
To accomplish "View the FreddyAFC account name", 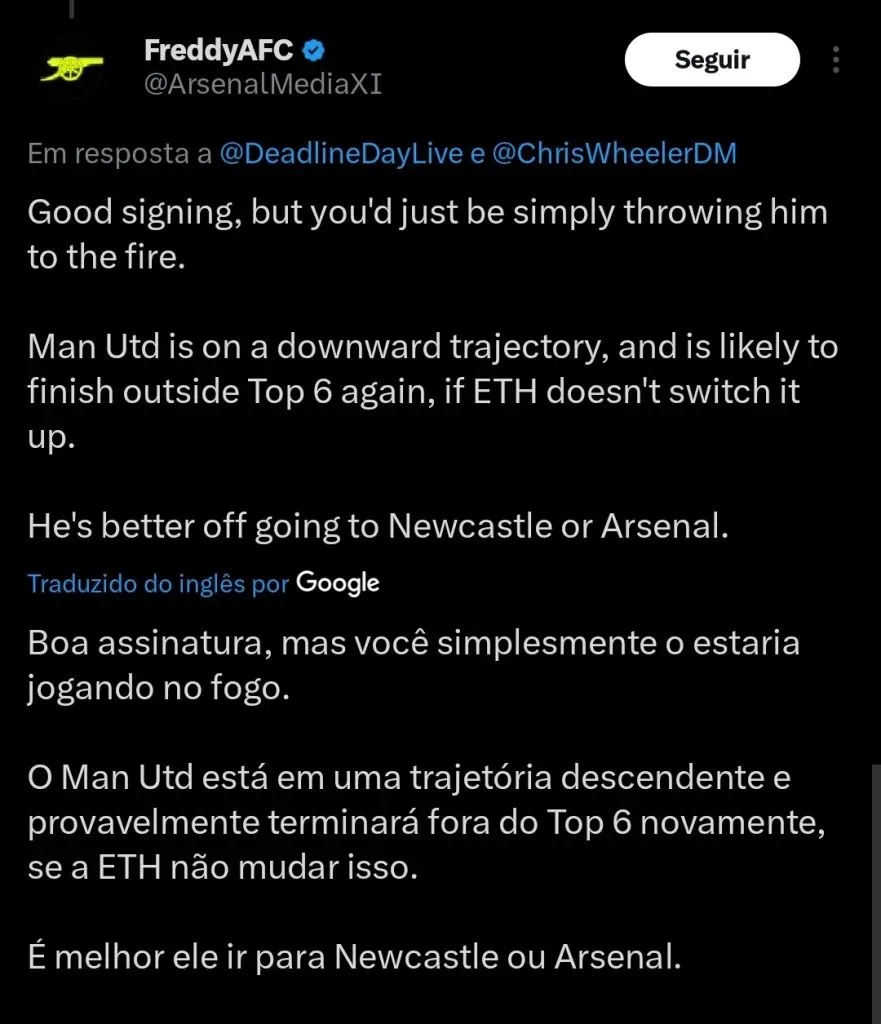I will (x=218, y=50).
